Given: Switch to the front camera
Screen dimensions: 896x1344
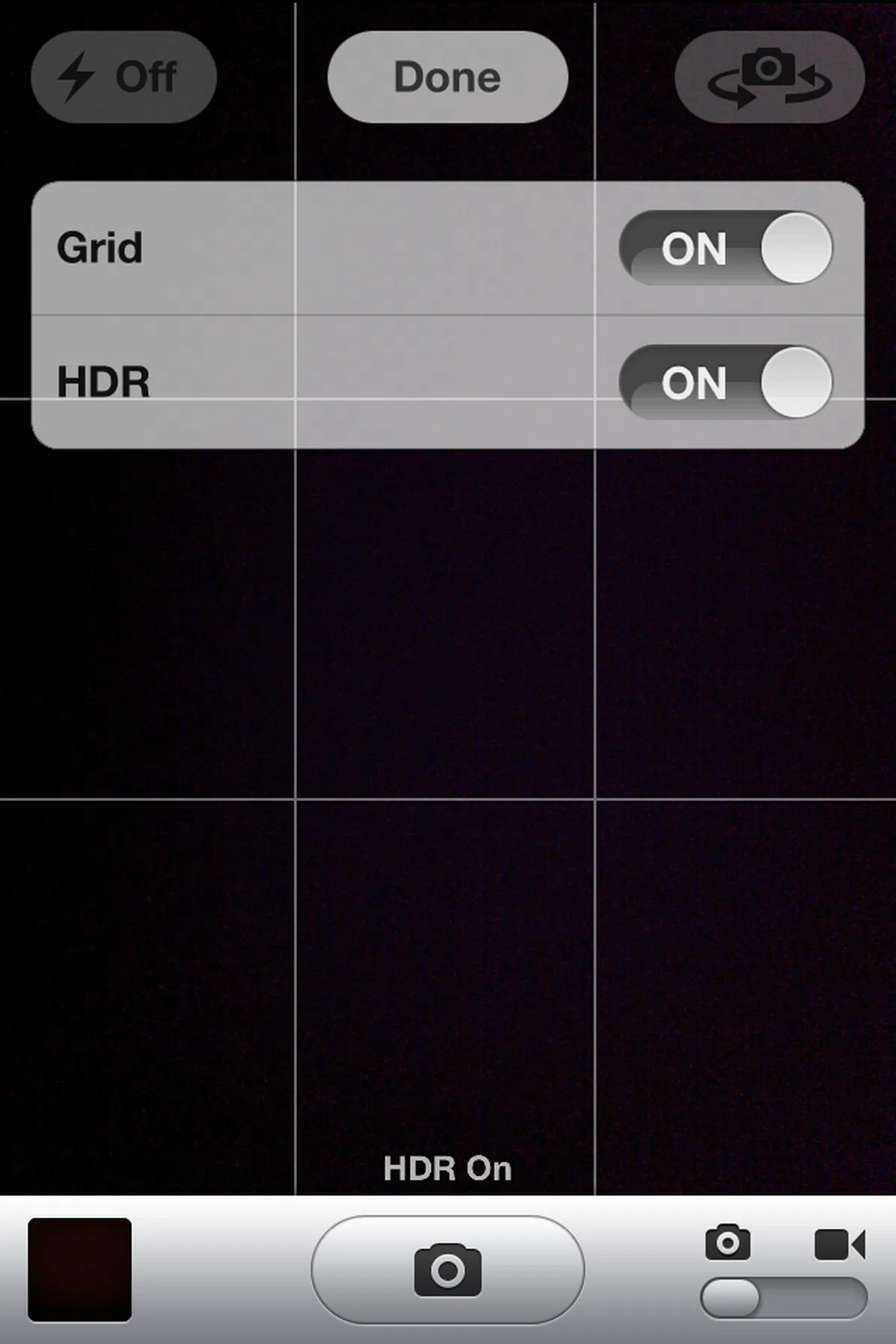Looking at the screenshot, I should tap(769, 77).
